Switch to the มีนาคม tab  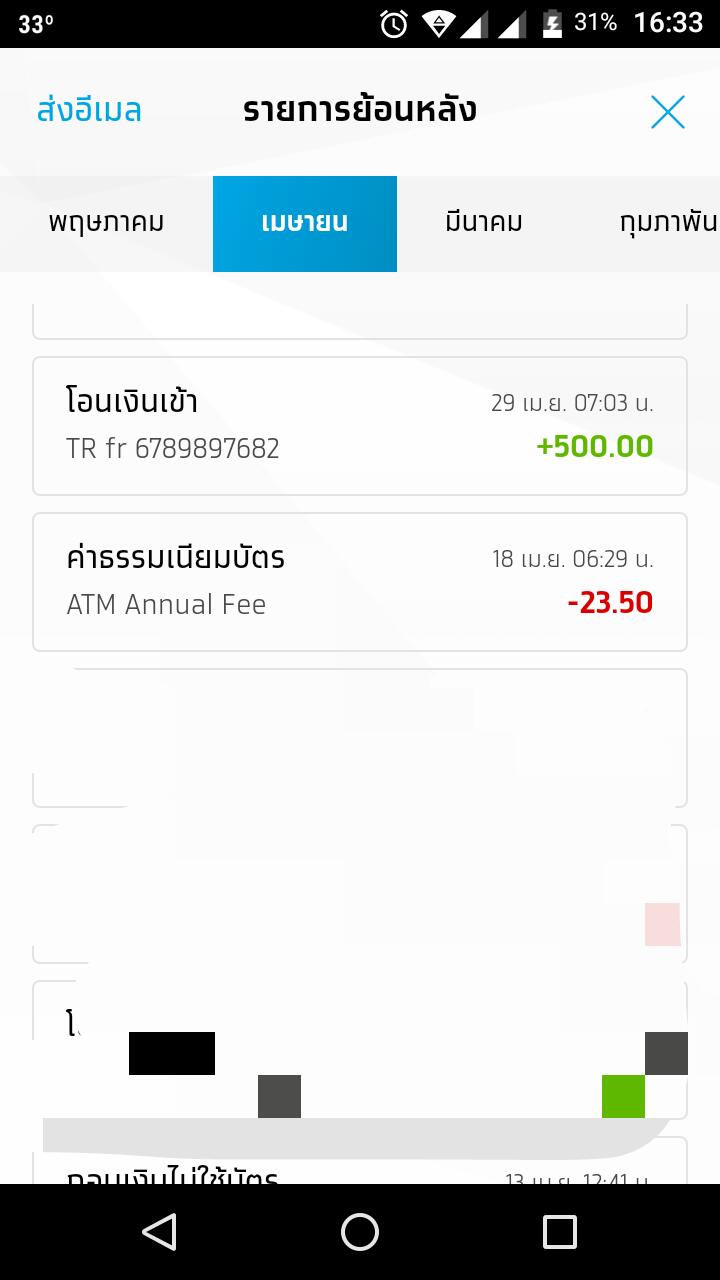tap(484, 223)
